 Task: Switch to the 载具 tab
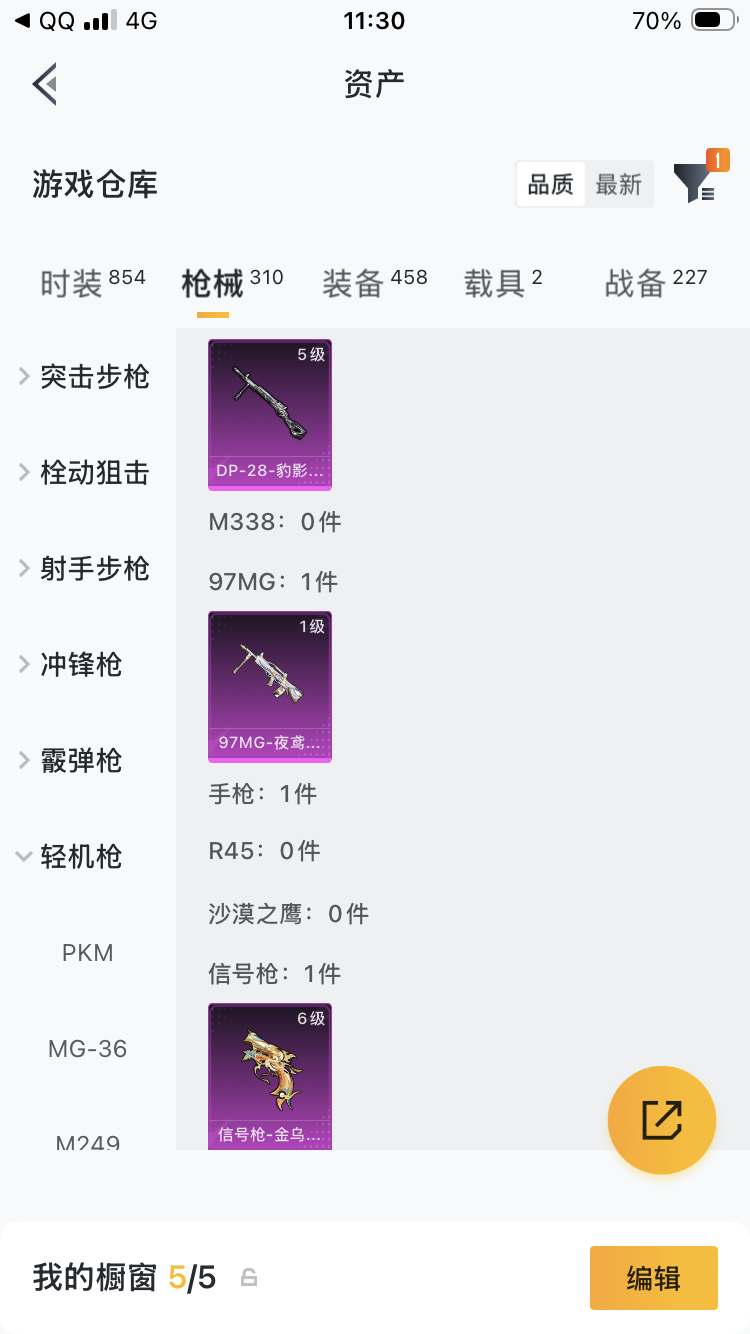pos(503,283)
